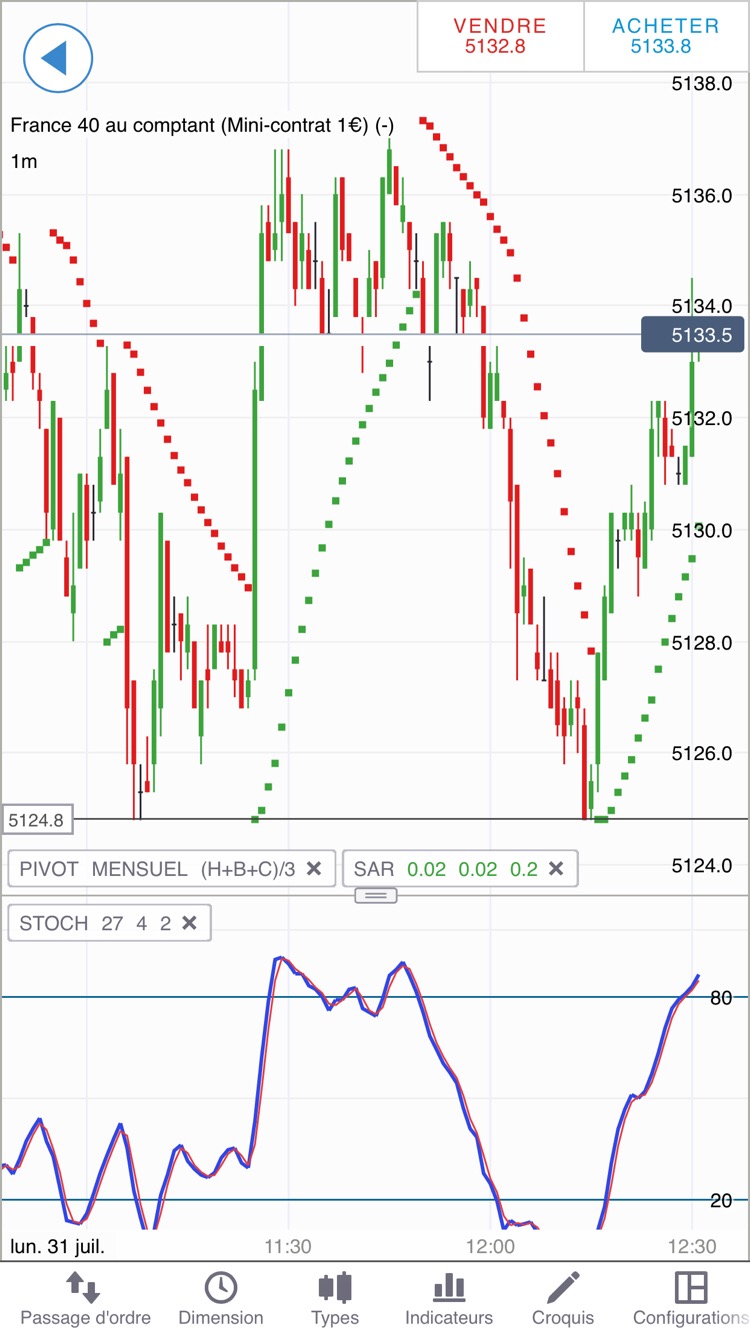Viewport: 750px width, 1333px height.
Task: Go back using the blue arrow
Action: [58, 58]
